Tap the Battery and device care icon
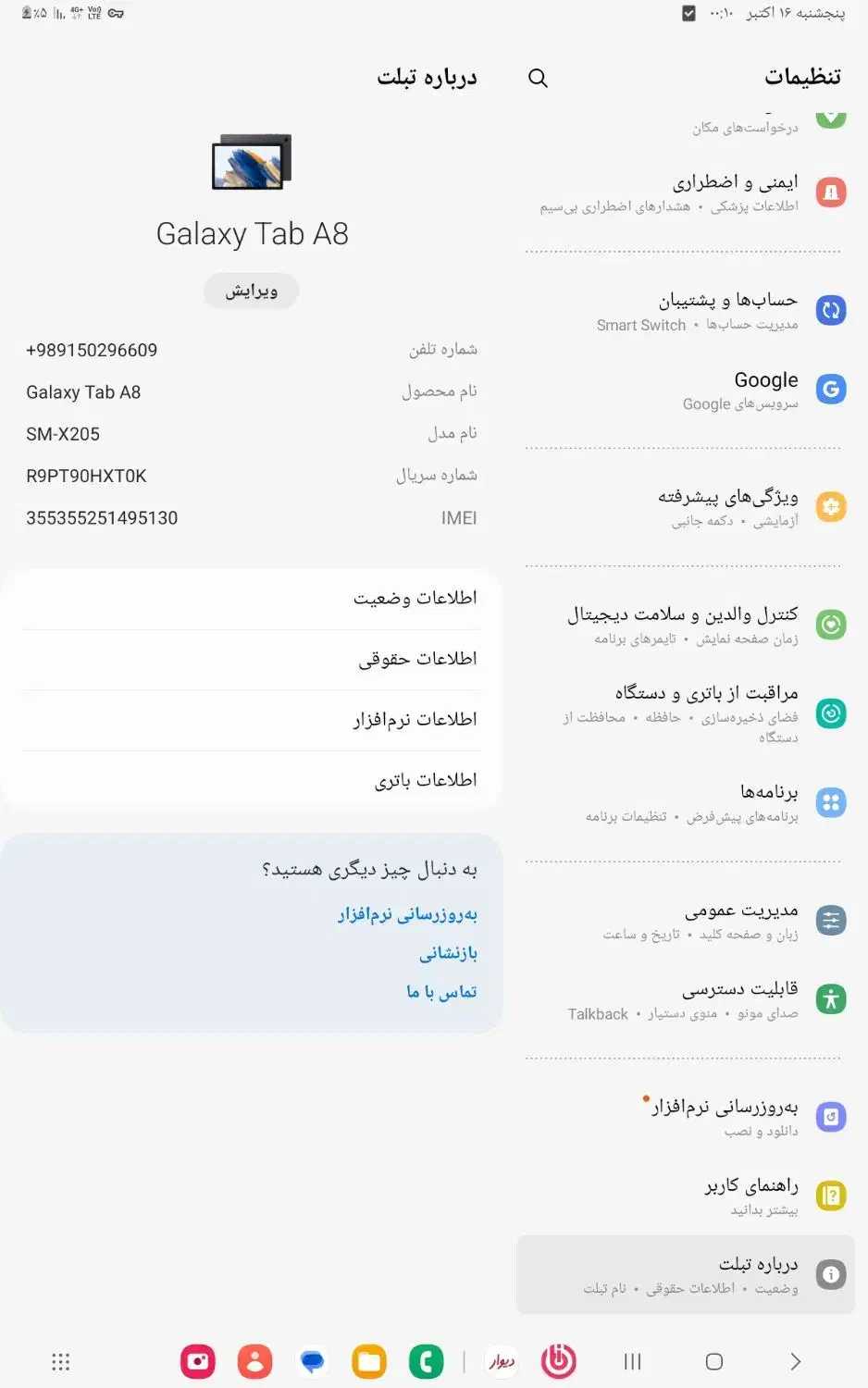Screen dimensions: 868x1388 831,713
